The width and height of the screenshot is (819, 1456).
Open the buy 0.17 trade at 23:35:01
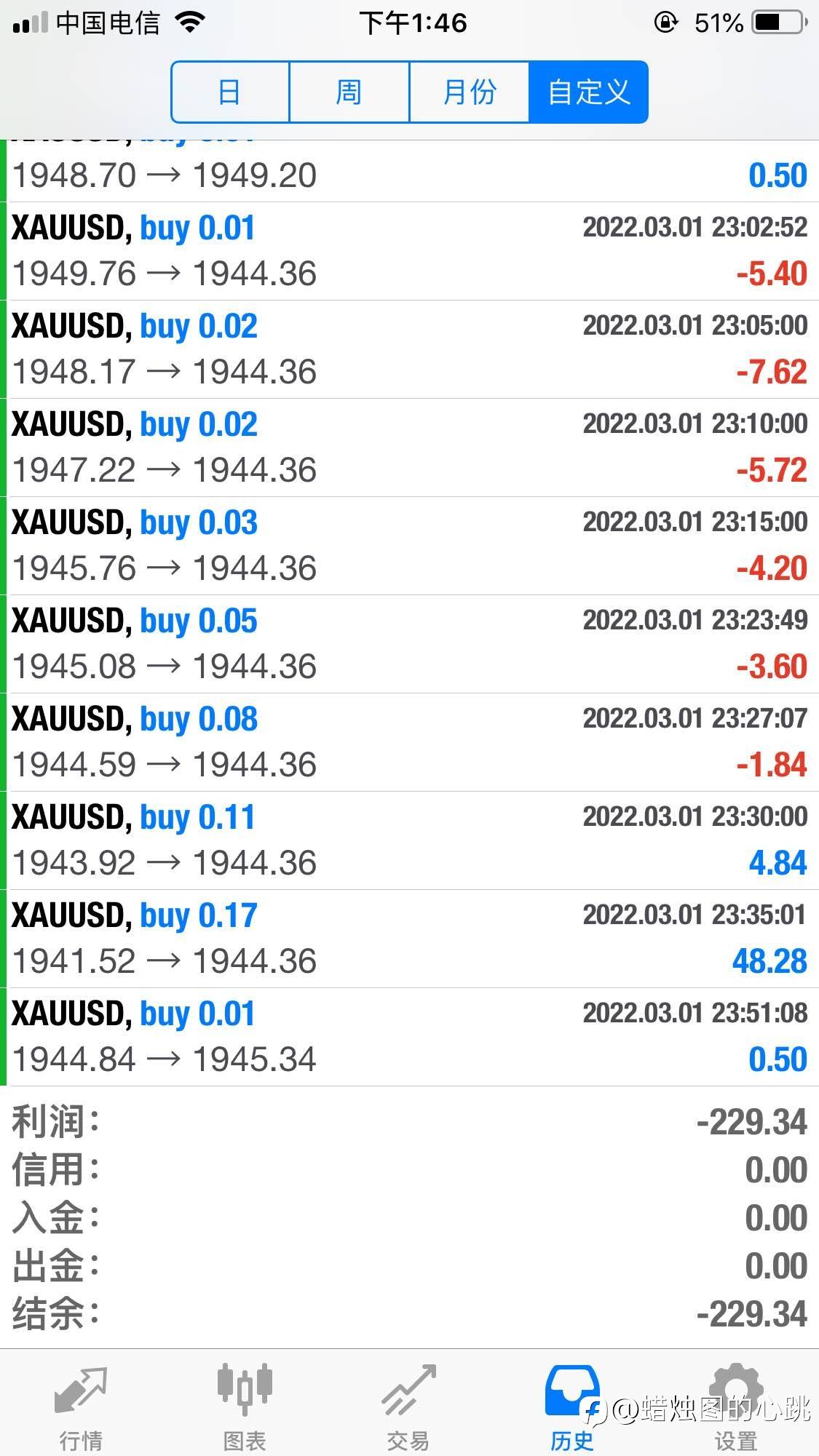pos(409,939)
